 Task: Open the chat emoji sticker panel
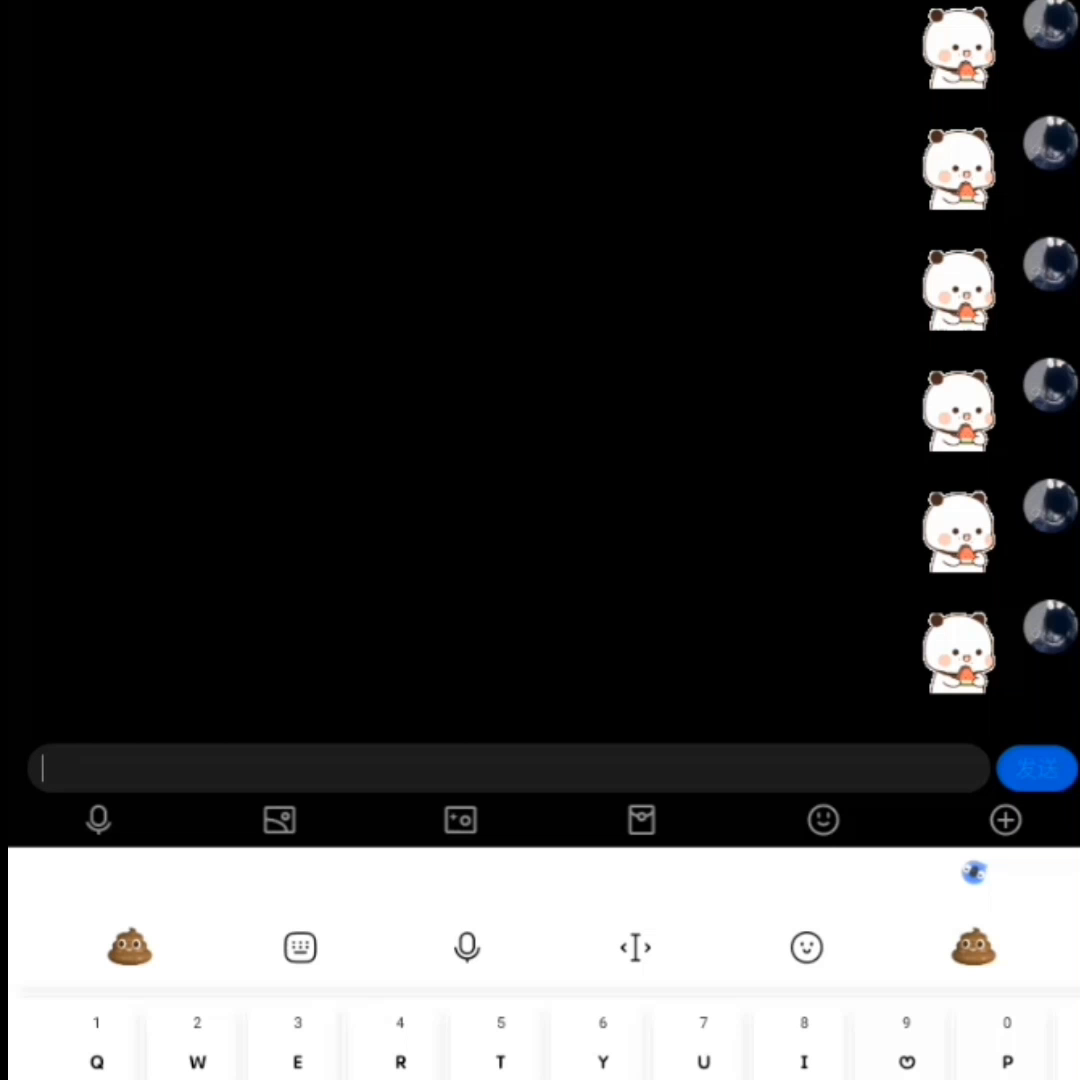pos(823,820)
